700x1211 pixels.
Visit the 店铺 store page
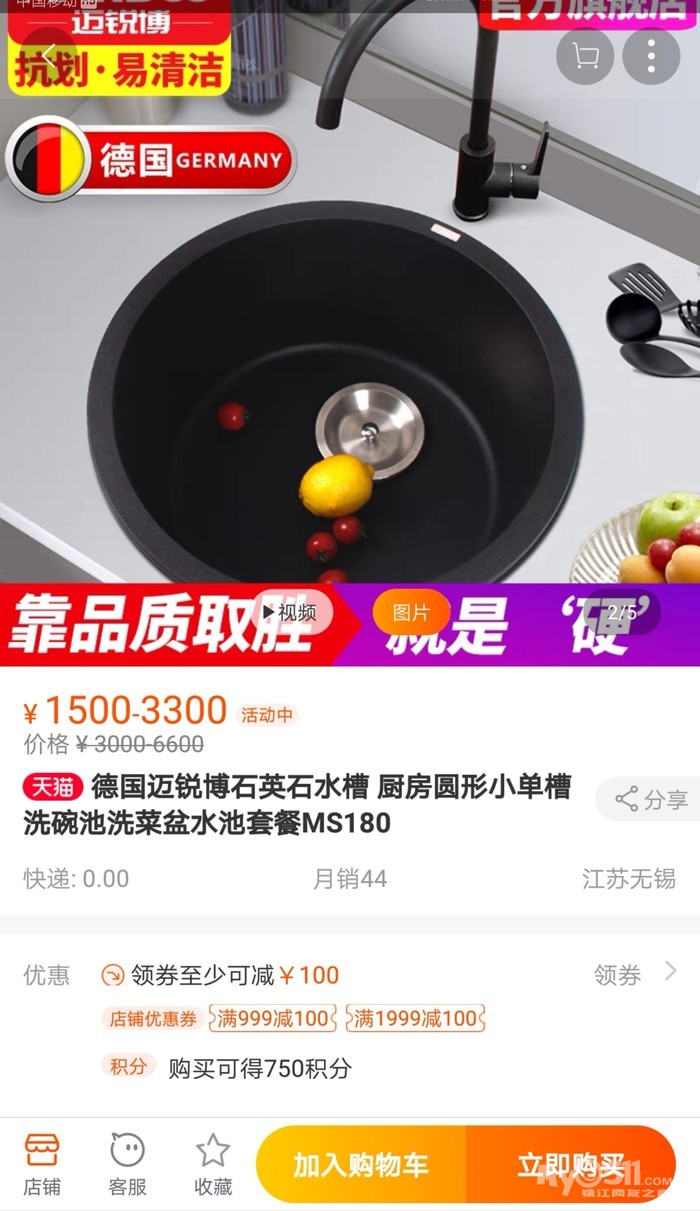42,1164
